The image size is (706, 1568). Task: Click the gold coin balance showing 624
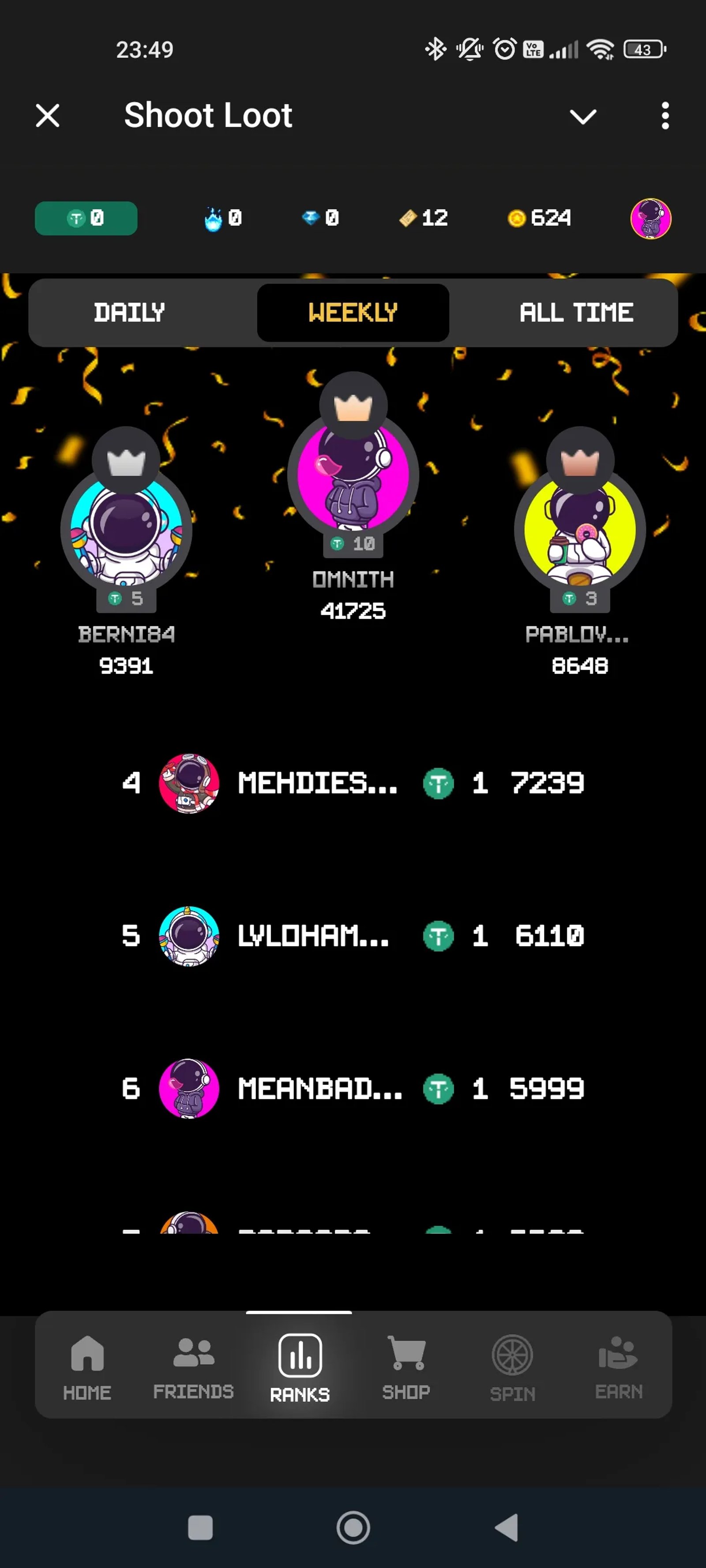[539, 218]
